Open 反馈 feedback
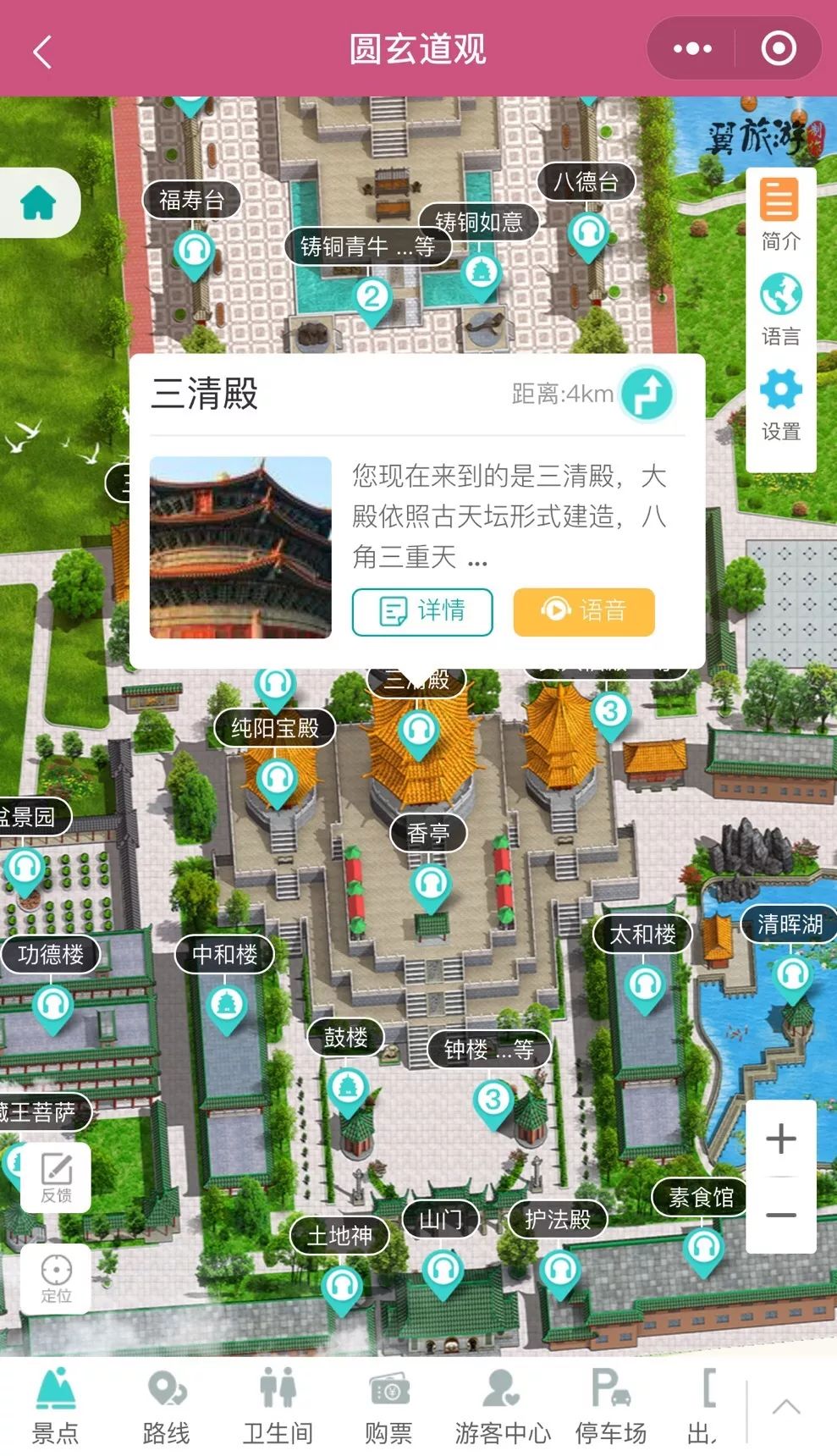Screen dimensions: 837x1456 click(x=56, y=1177)
